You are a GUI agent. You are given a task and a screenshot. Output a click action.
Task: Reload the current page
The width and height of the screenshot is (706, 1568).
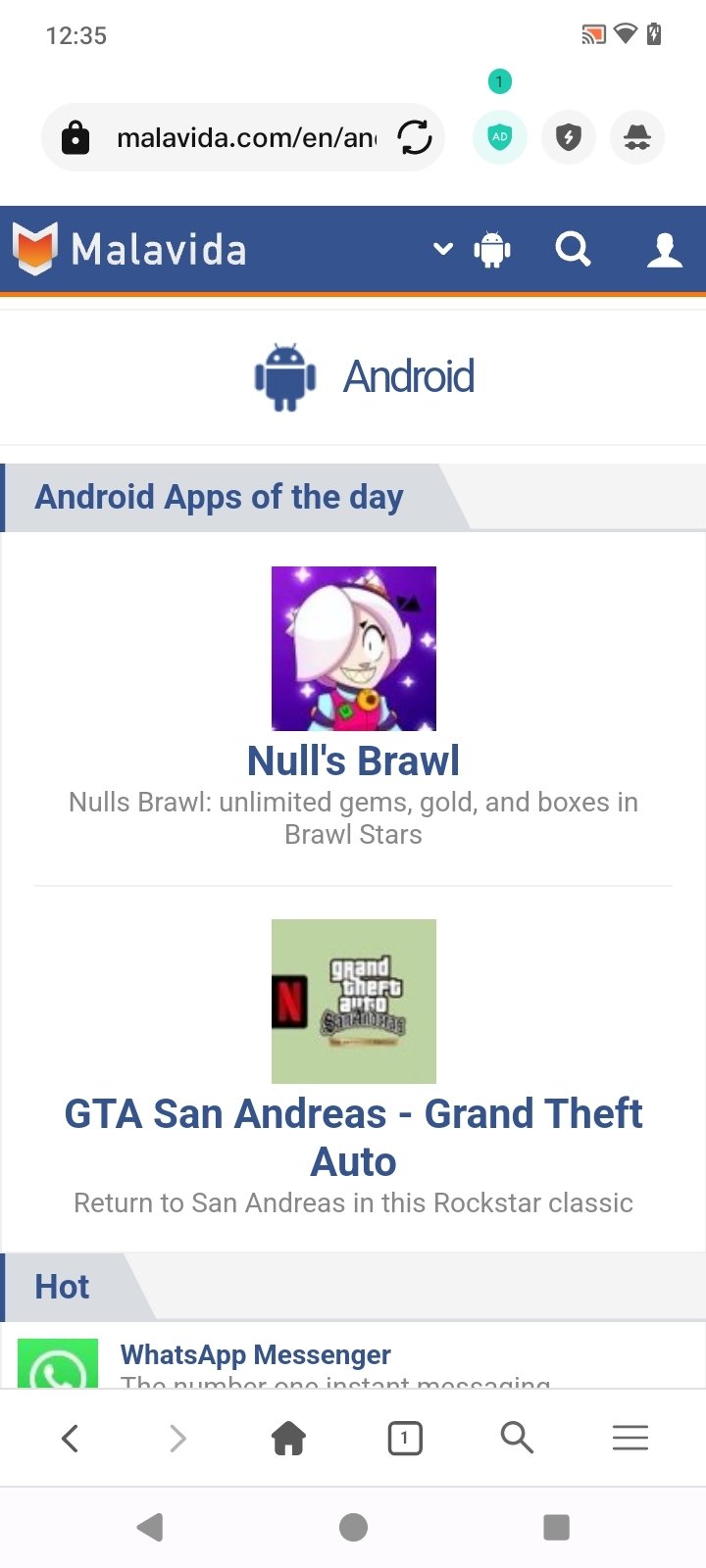415,138
